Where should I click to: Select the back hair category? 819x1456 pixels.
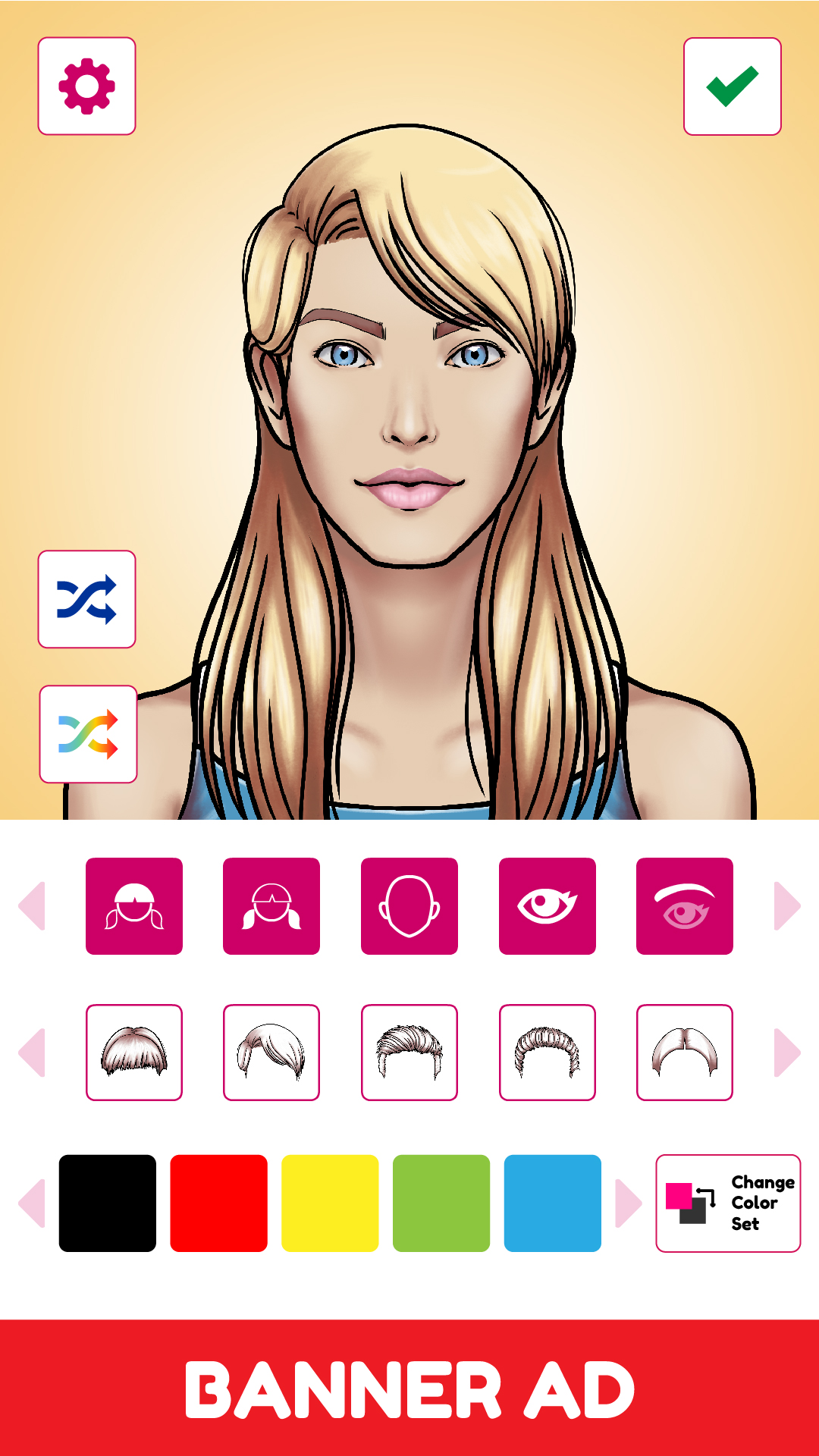point(271,906)
